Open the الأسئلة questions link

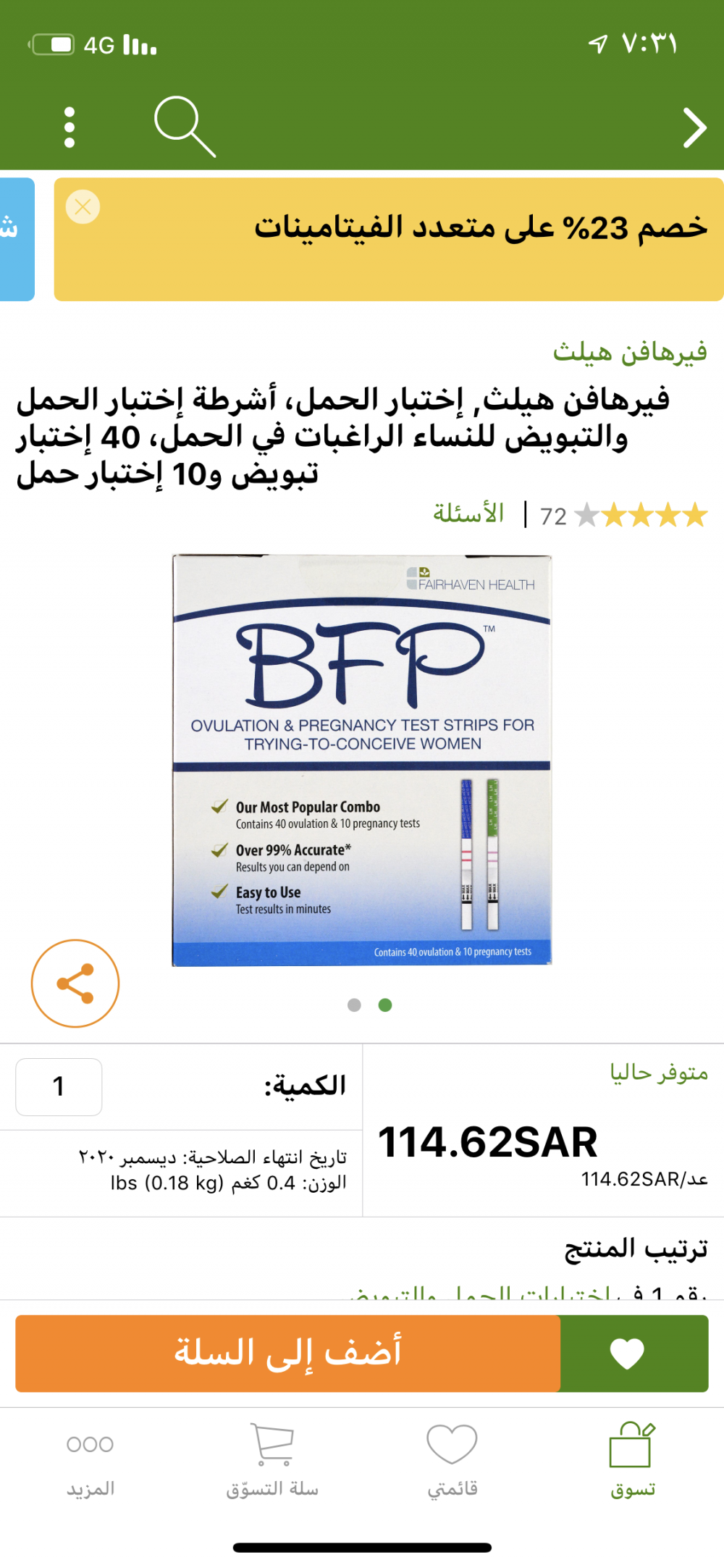tap(468, 513)
